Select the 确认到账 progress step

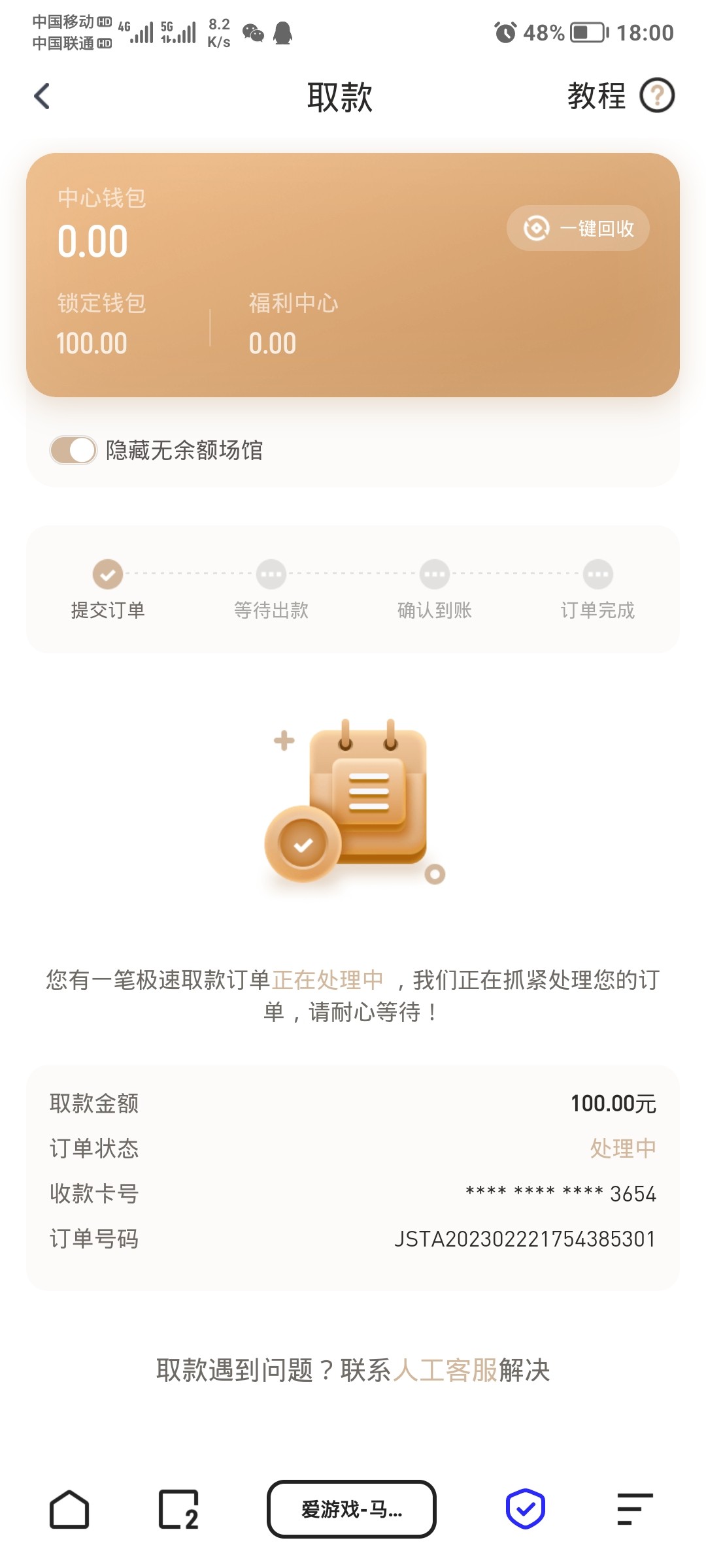[435, 574]
